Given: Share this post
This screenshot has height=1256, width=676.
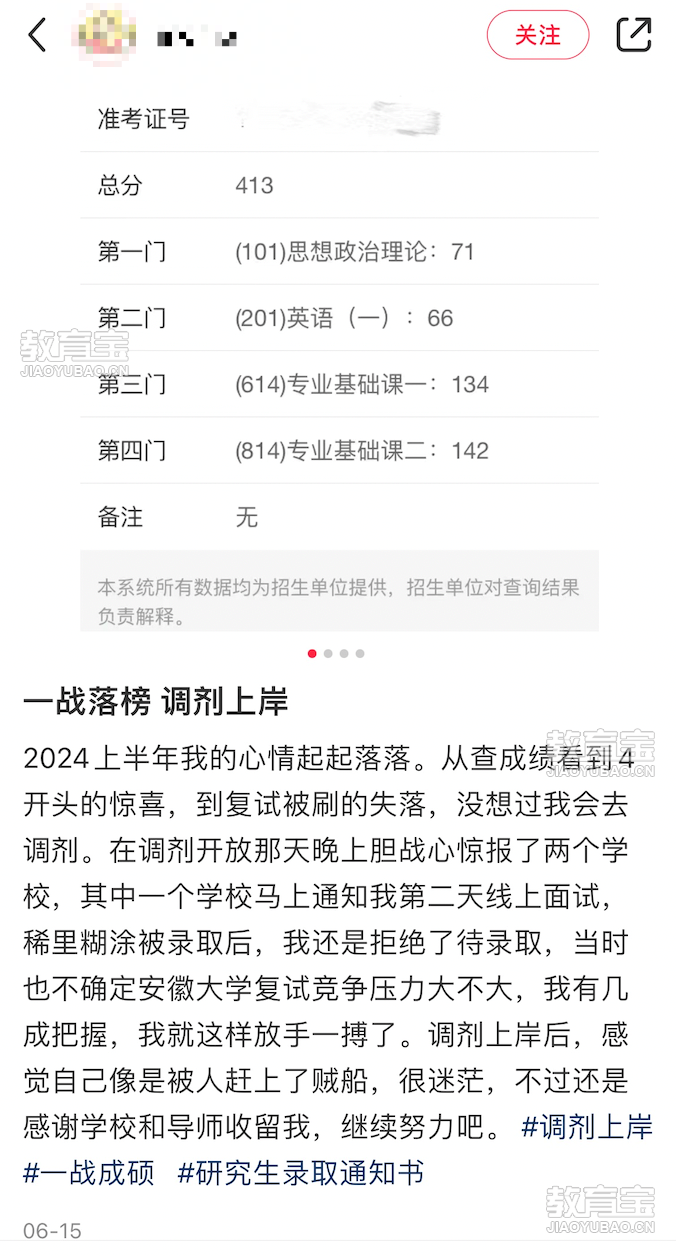Looking at the screenshot, I should point(633,35).
